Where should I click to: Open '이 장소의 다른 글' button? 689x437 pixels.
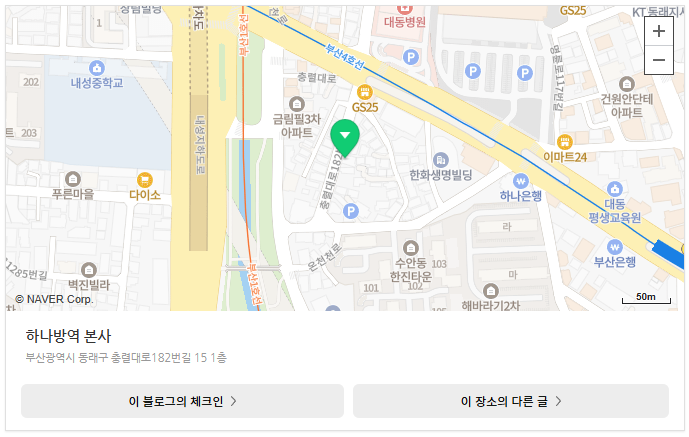[x=510, y=401]
